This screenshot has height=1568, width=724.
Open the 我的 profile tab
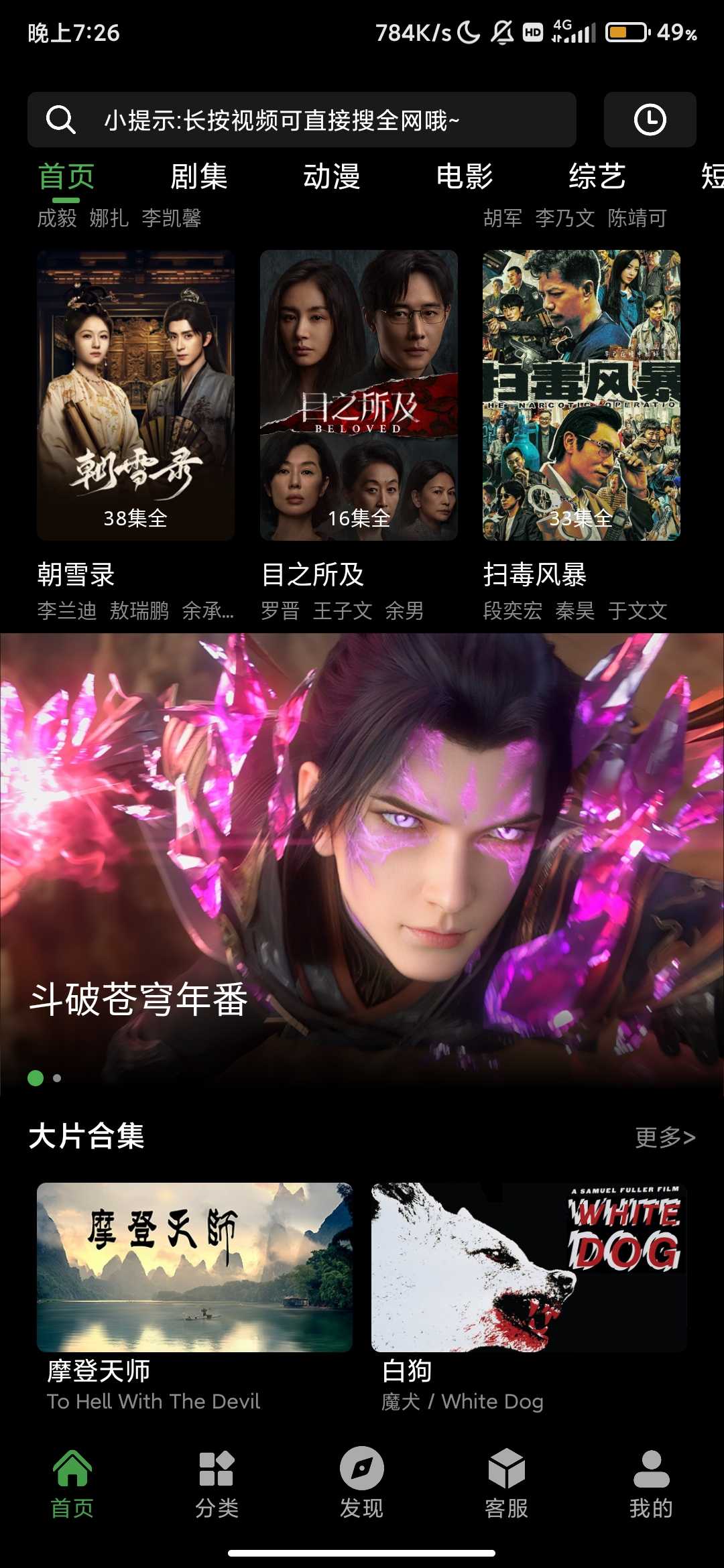click(651, 1484)
